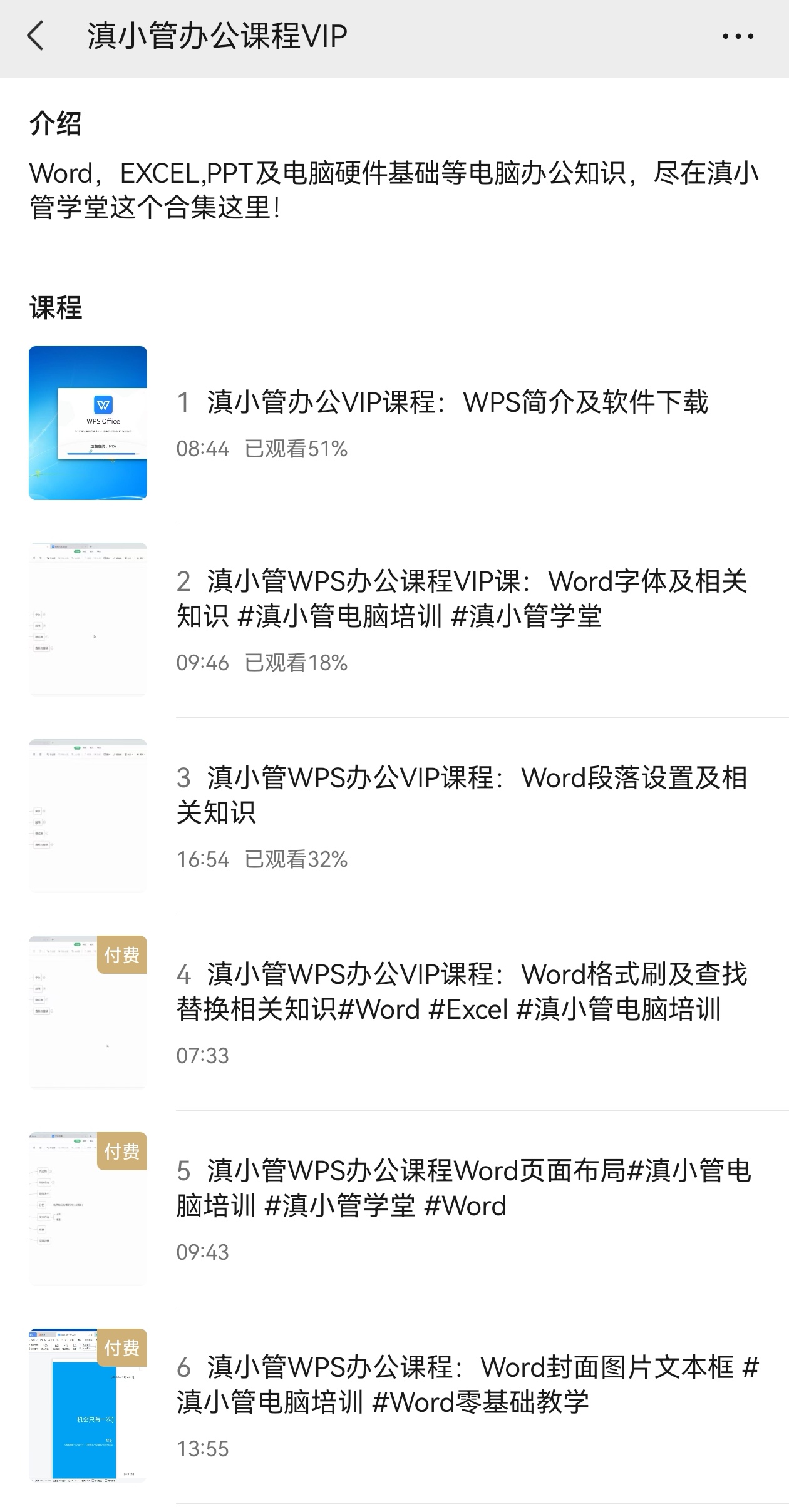The width and height of the screenshot is (789, 1512).
Task: Open paid lesson 6 on Word封面图片文本框
Action: [x=462, y=1385]
